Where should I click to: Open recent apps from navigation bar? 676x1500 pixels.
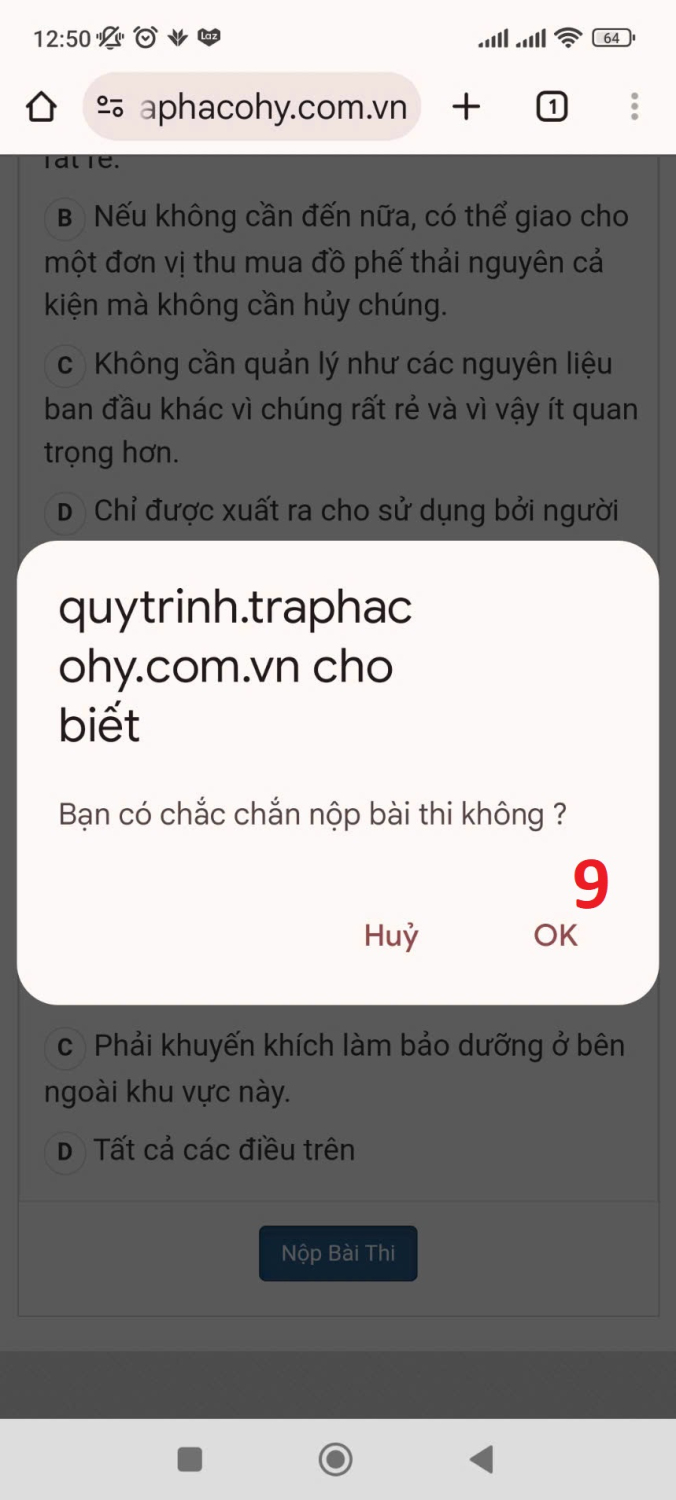(x=190, y=1459)
